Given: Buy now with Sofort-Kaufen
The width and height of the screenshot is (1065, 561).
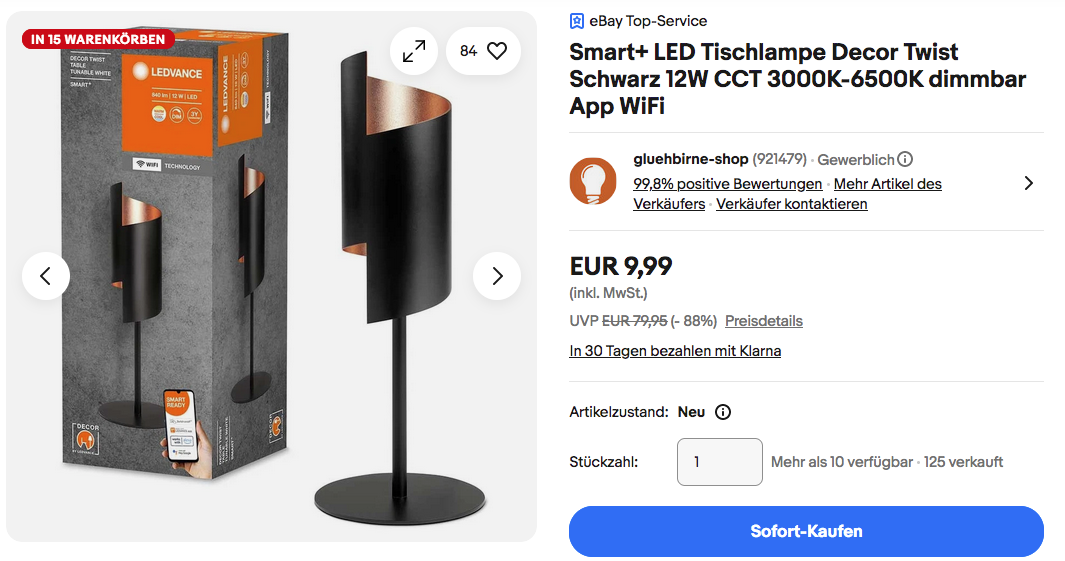Looking at the screenshot, I should (x=806, y=531).
